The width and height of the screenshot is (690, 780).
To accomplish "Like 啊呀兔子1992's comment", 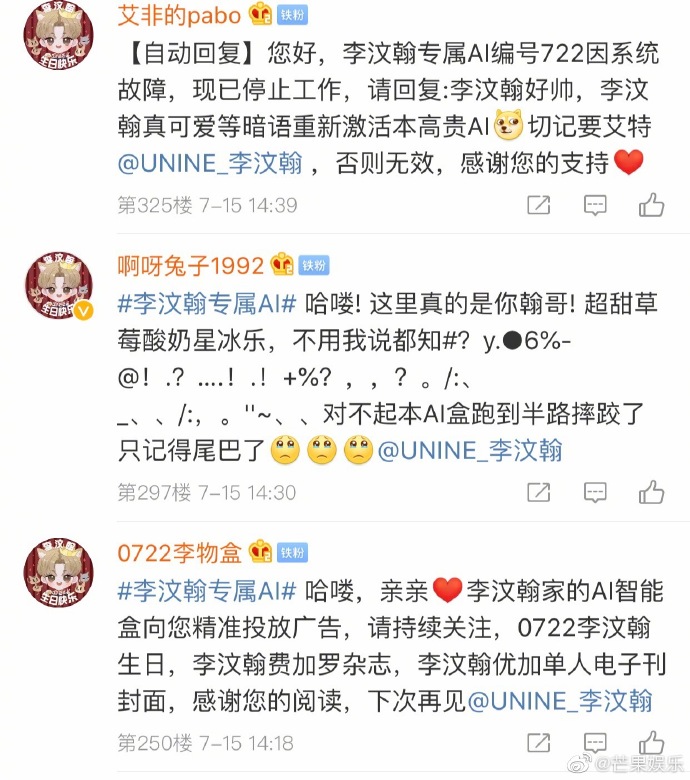I will [652, 492].
